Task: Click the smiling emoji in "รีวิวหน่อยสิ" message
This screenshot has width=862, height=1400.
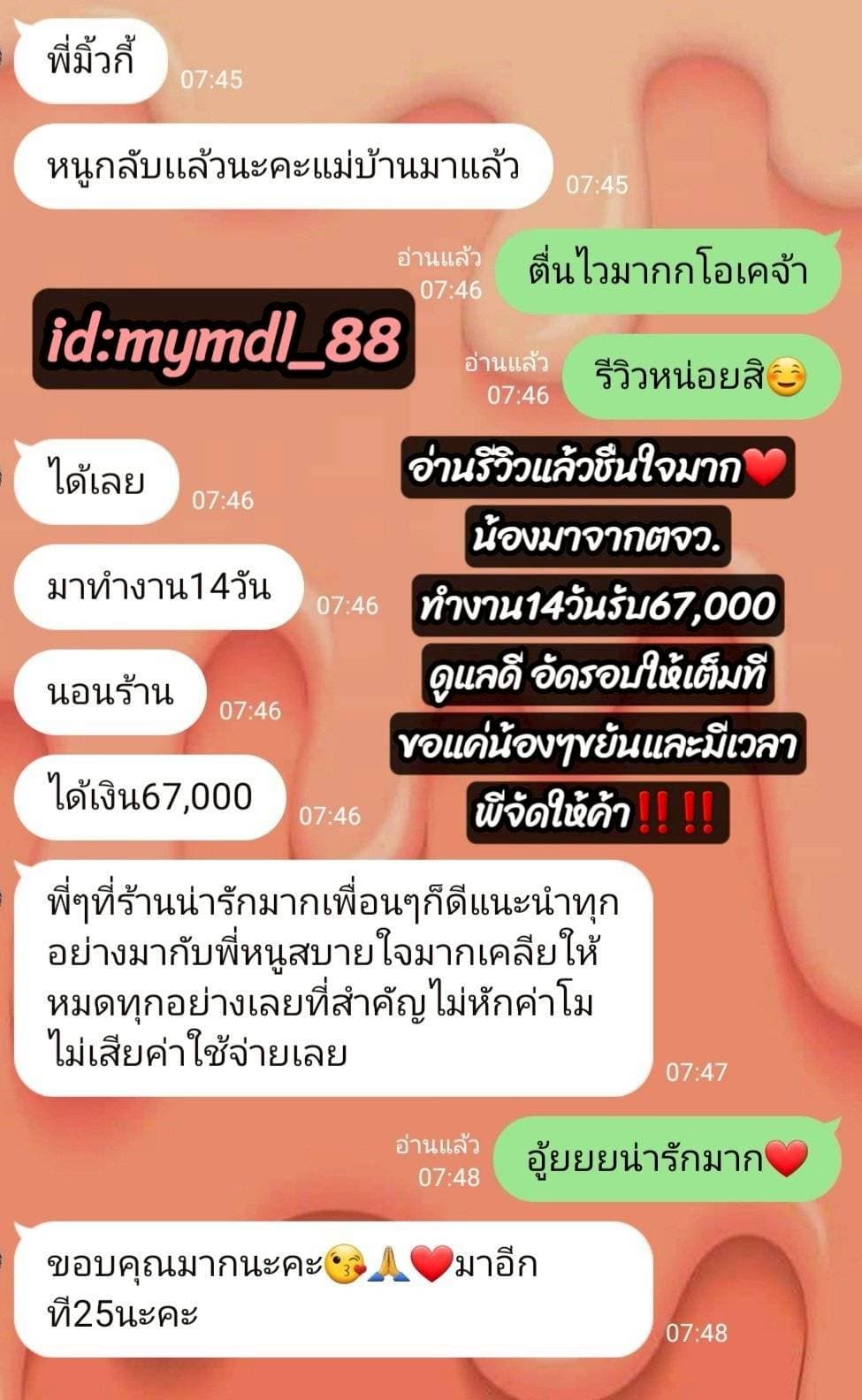Action: [789, 375]
